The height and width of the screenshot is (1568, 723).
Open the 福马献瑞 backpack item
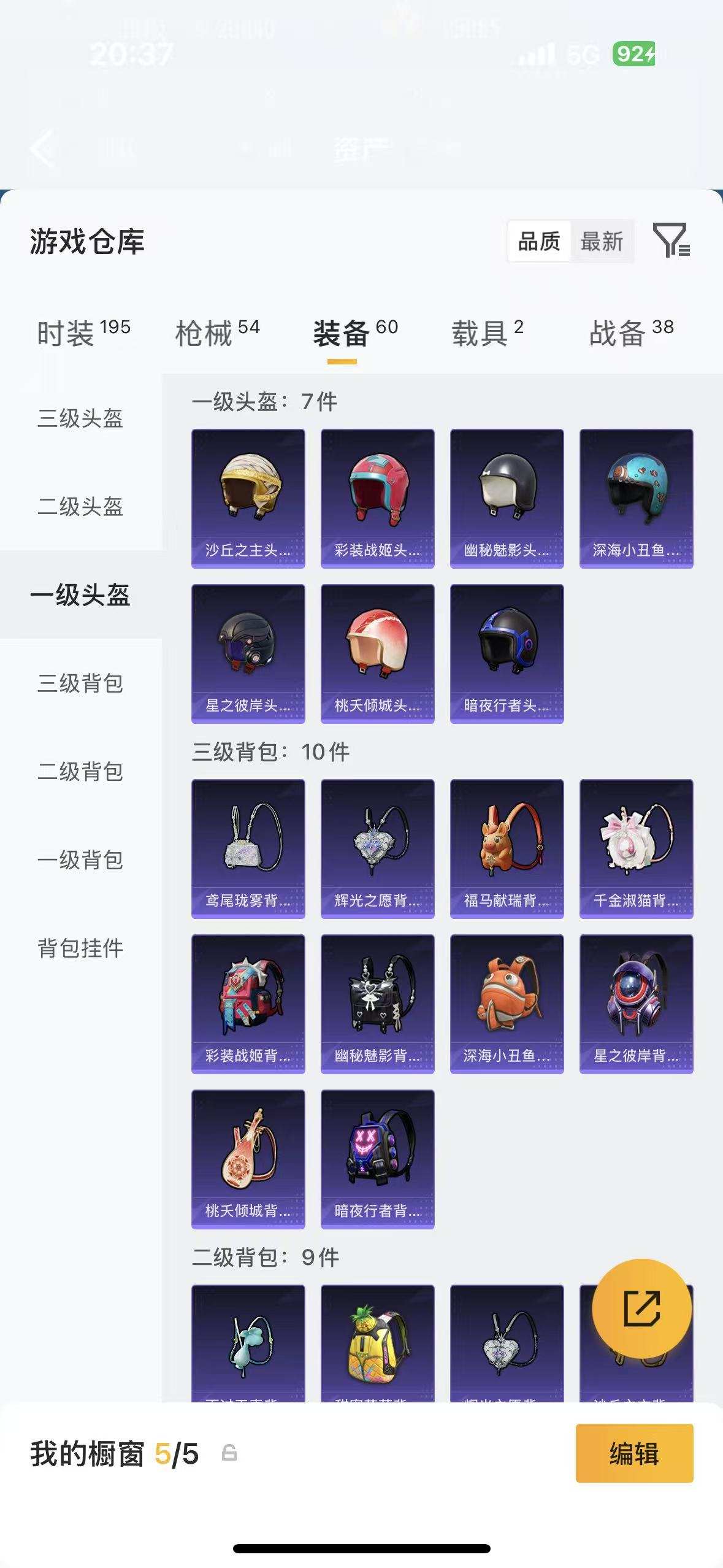click(507, 848)
